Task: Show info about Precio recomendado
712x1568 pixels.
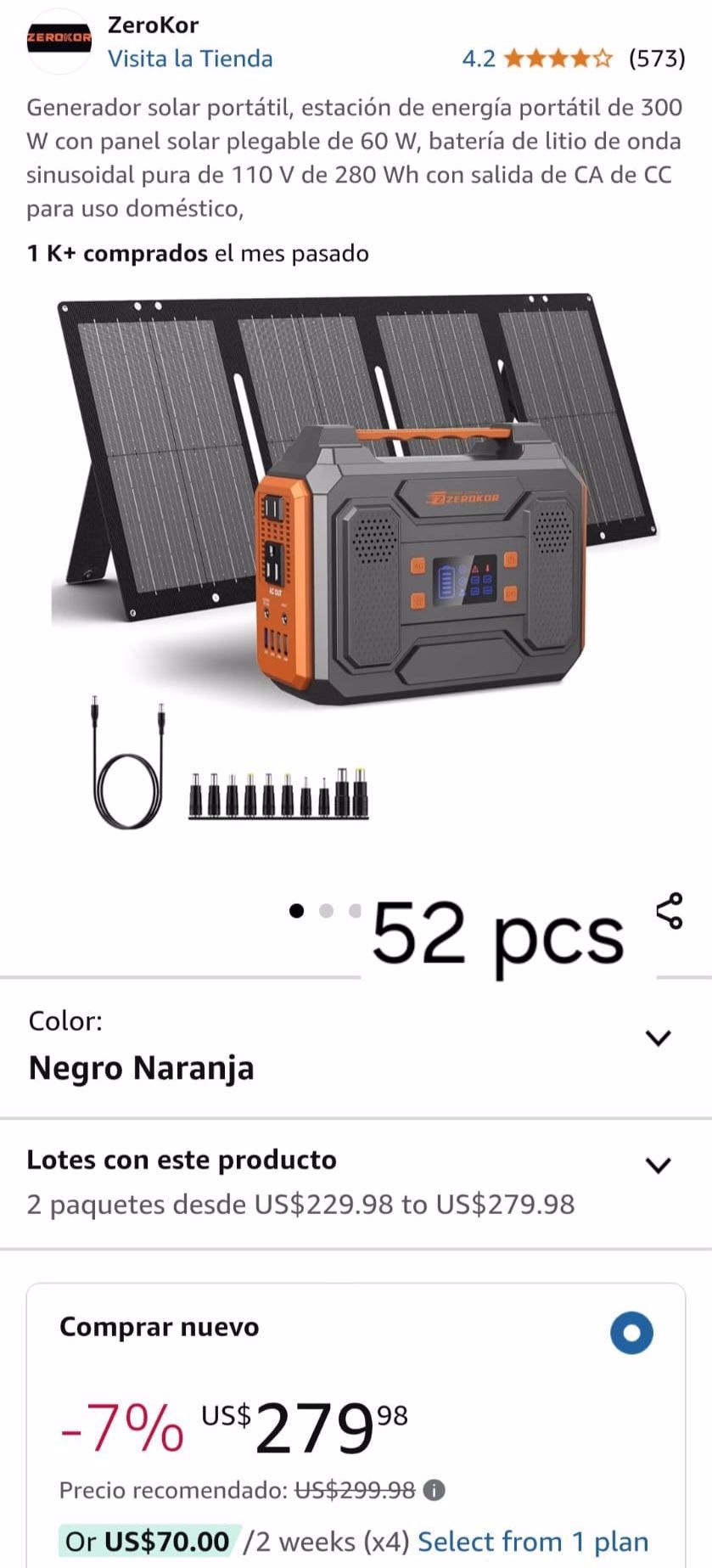Action: pos(434,1490)
